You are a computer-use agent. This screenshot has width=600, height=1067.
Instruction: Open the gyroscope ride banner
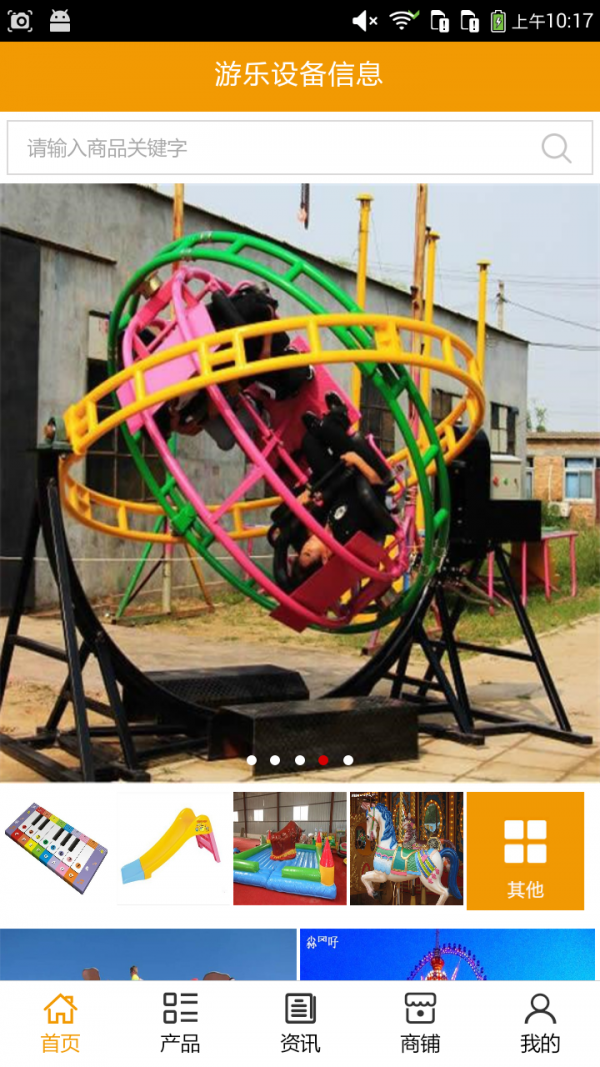tap(300, 480)
